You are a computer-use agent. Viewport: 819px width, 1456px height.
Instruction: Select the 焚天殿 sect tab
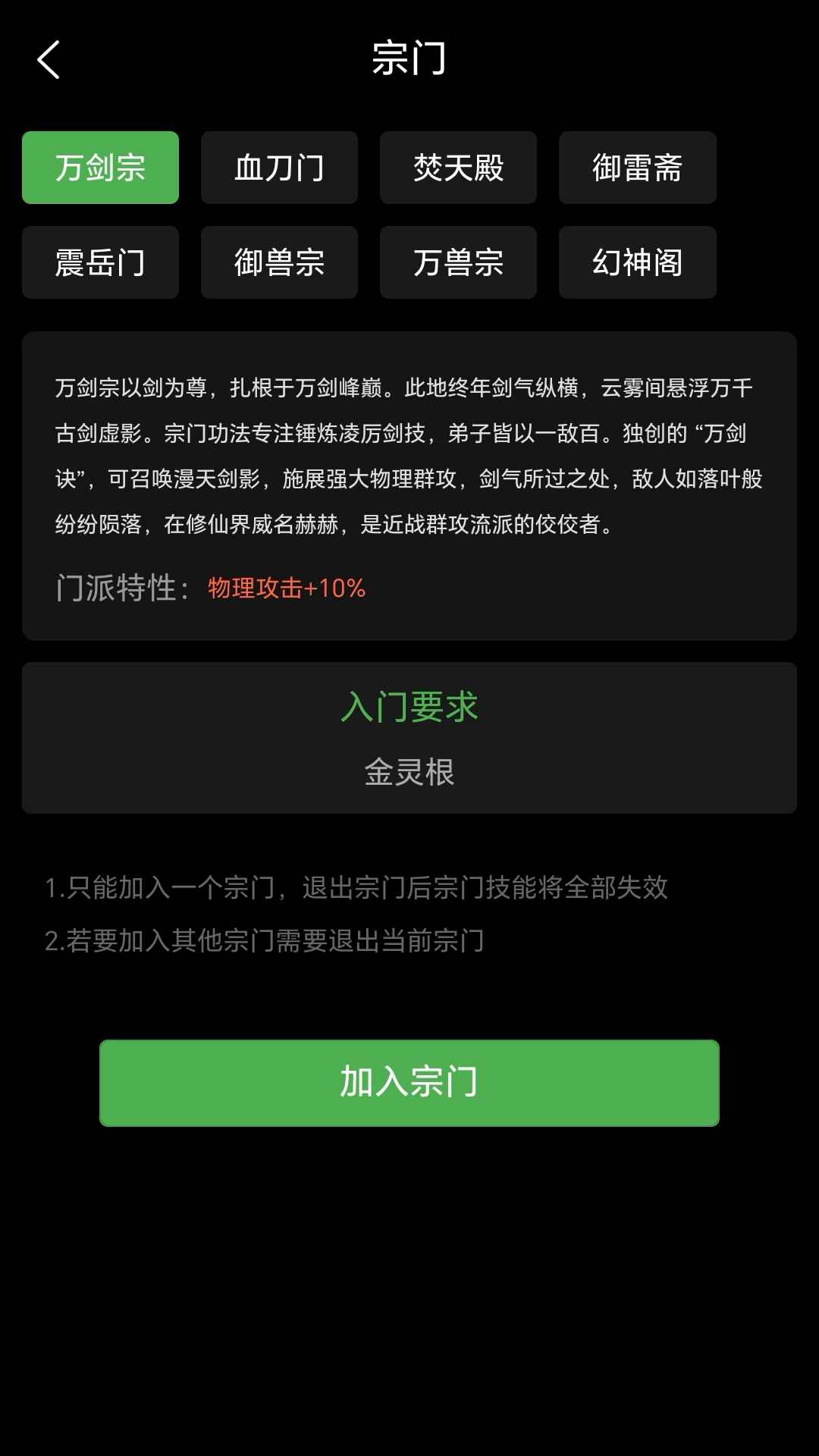(x=458, y=168)
